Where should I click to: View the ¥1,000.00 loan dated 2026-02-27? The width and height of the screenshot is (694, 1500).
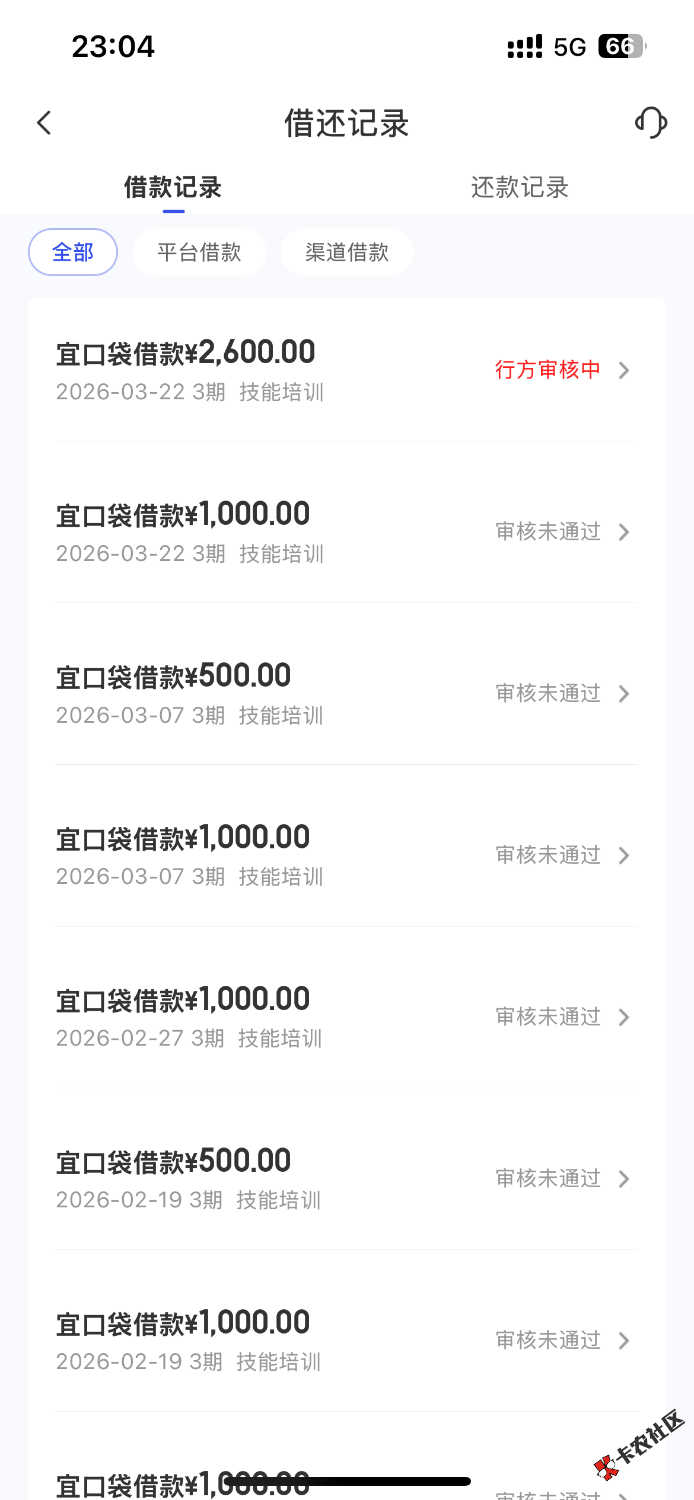[346, 1016]
